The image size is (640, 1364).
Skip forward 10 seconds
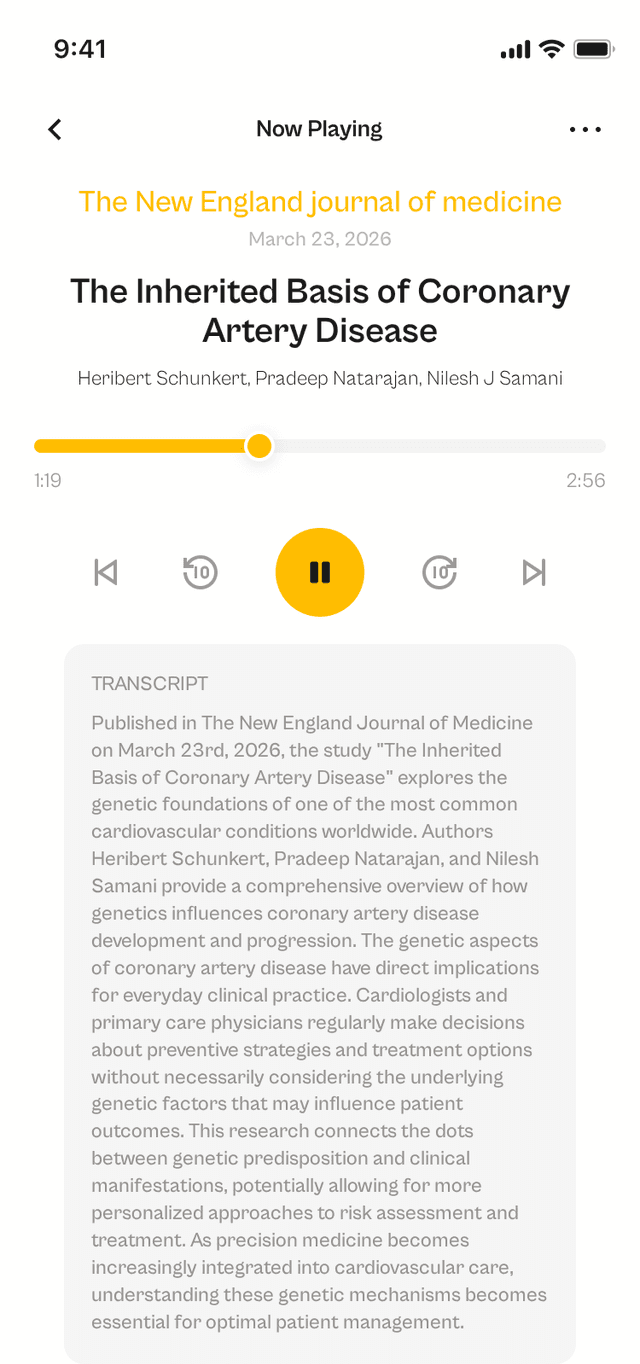tap(440, 572)
